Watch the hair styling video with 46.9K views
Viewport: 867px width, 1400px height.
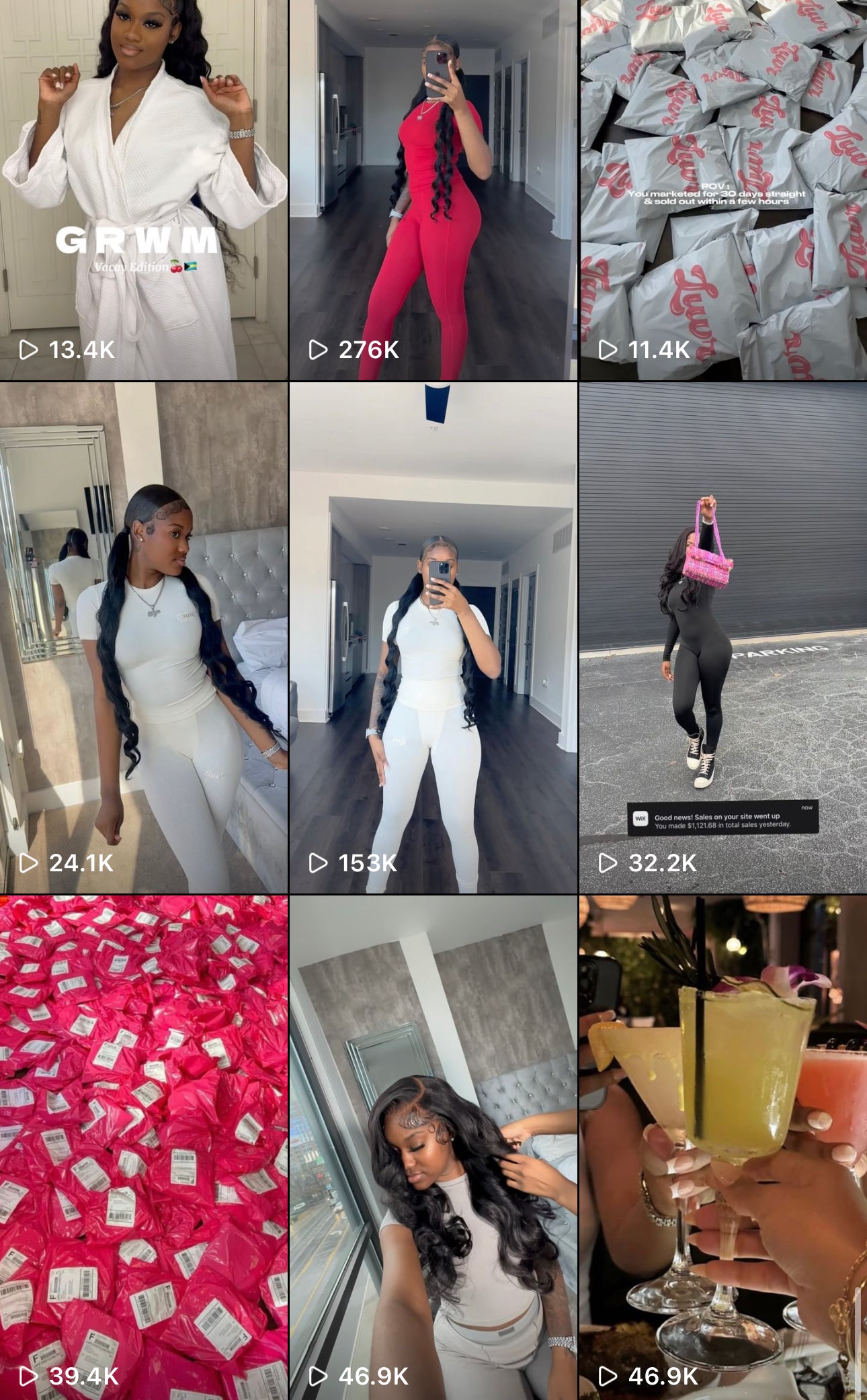point(433,1147)
